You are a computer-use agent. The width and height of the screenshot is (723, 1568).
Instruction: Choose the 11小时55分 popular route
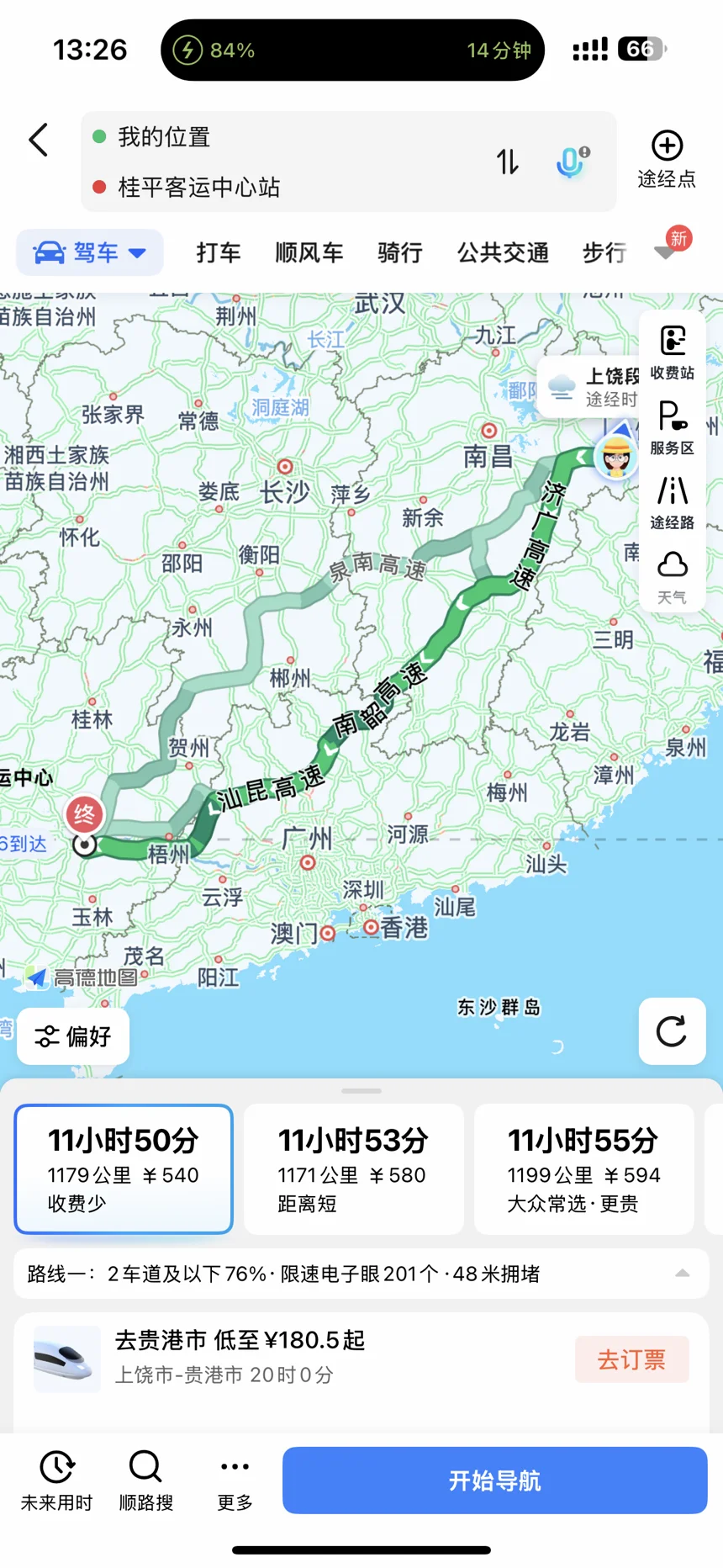[x=583, y=1168]
